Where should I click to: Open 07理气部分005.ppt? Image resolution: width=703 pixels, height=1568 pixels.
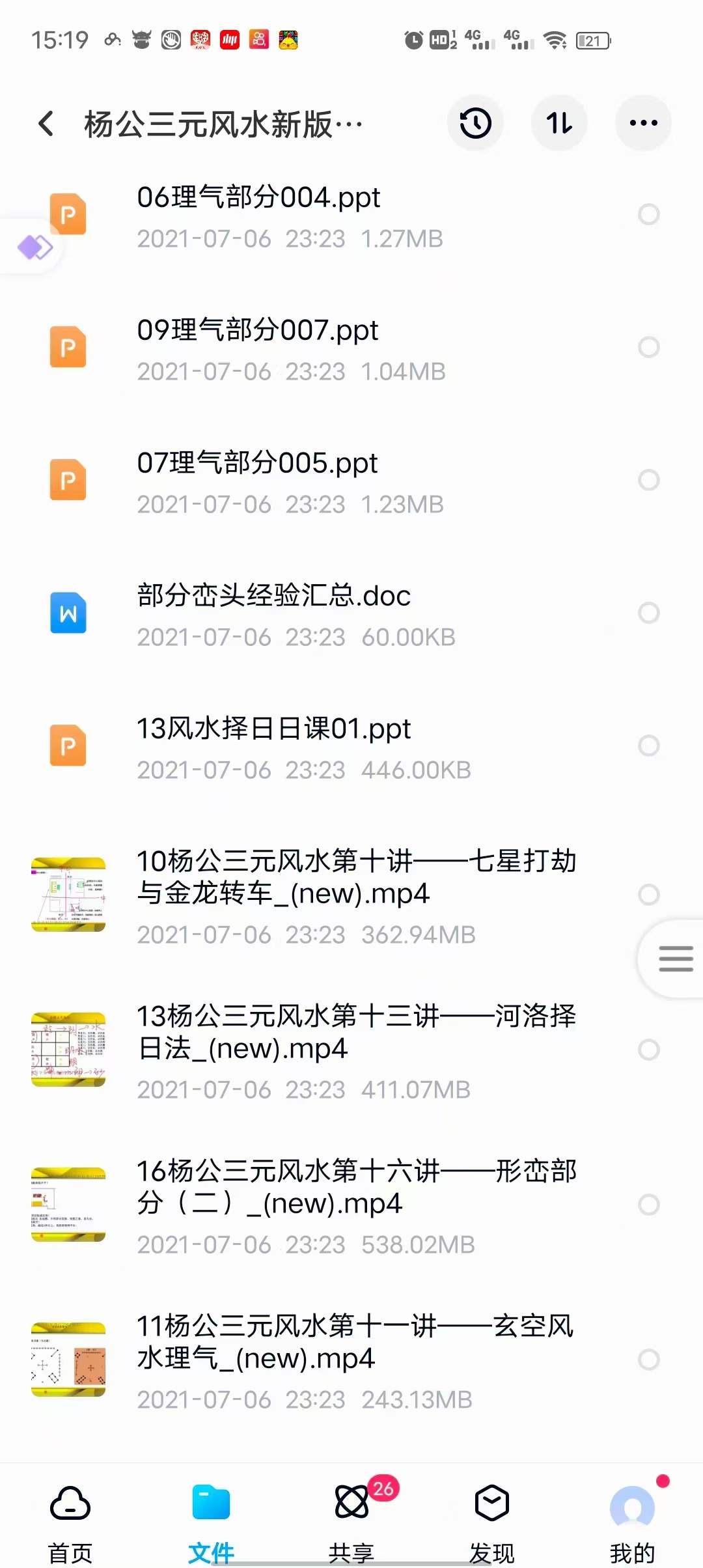tap(351, 481)
